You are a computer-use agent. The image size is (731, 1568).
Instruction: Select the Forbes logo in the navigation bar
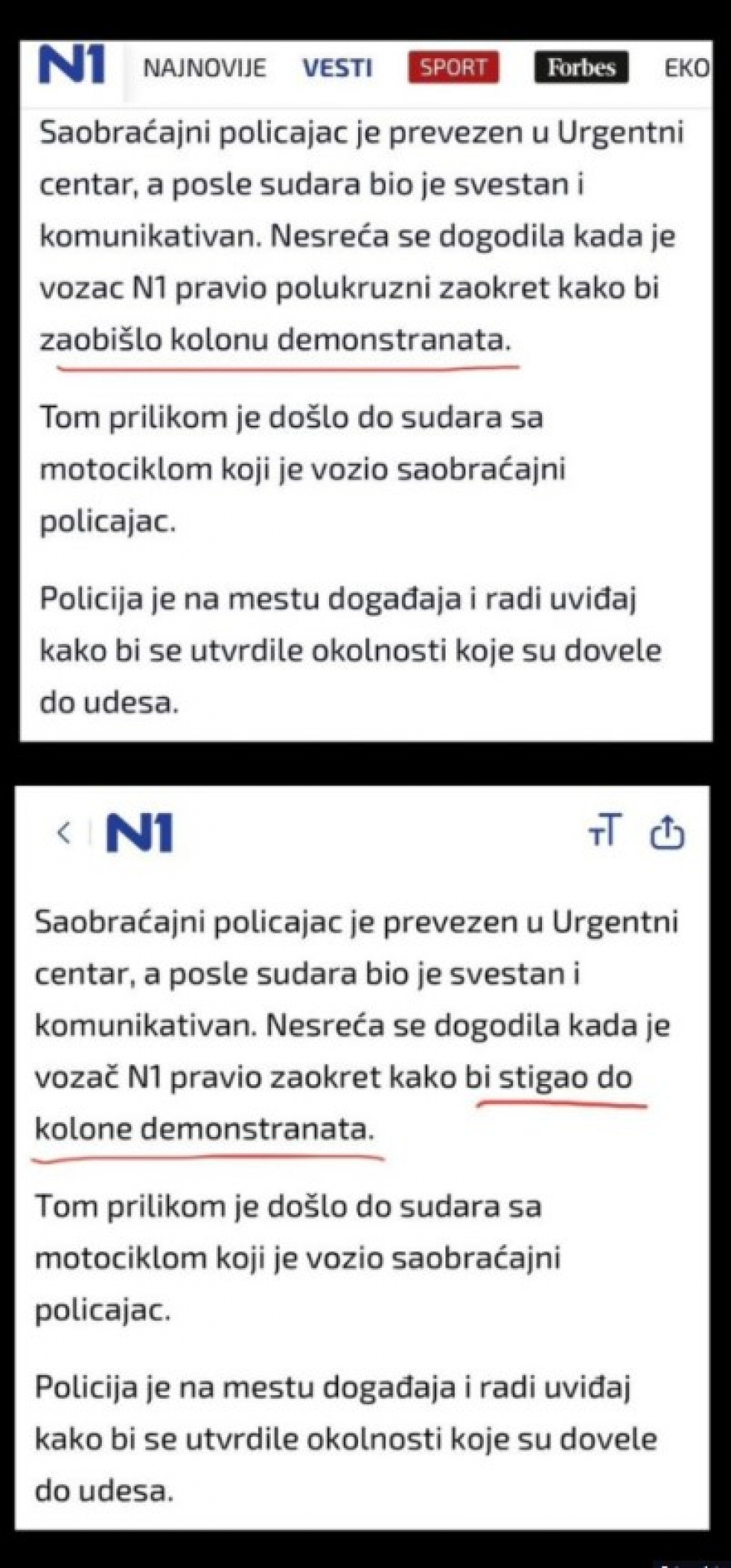point(580,67)
